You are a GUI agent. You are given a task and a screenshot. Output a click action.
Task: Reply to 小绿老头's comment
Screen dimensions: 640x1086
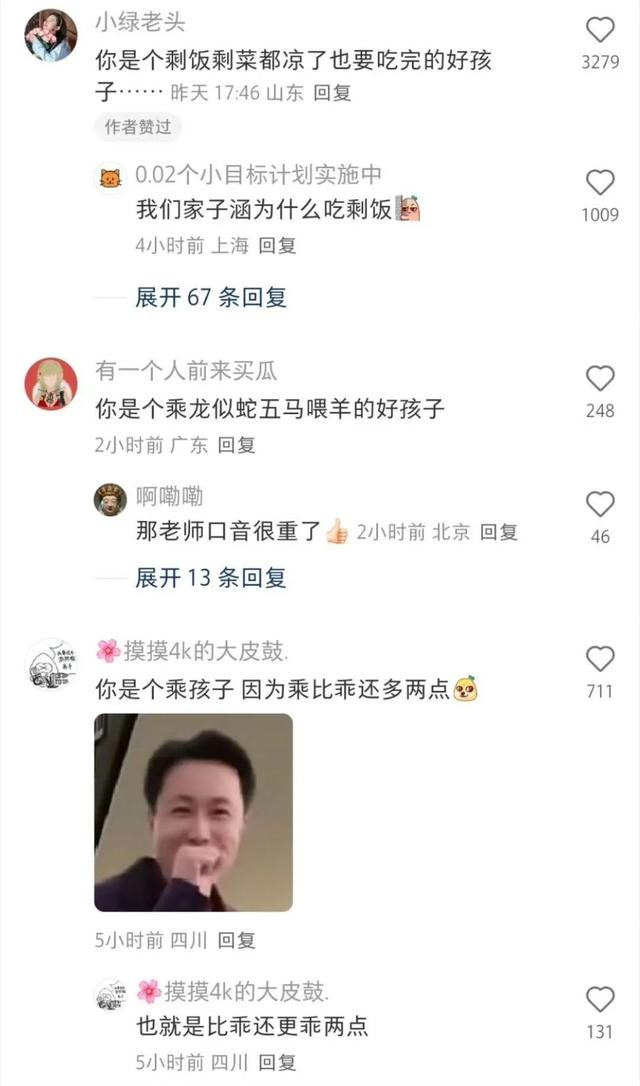[332, 93]
